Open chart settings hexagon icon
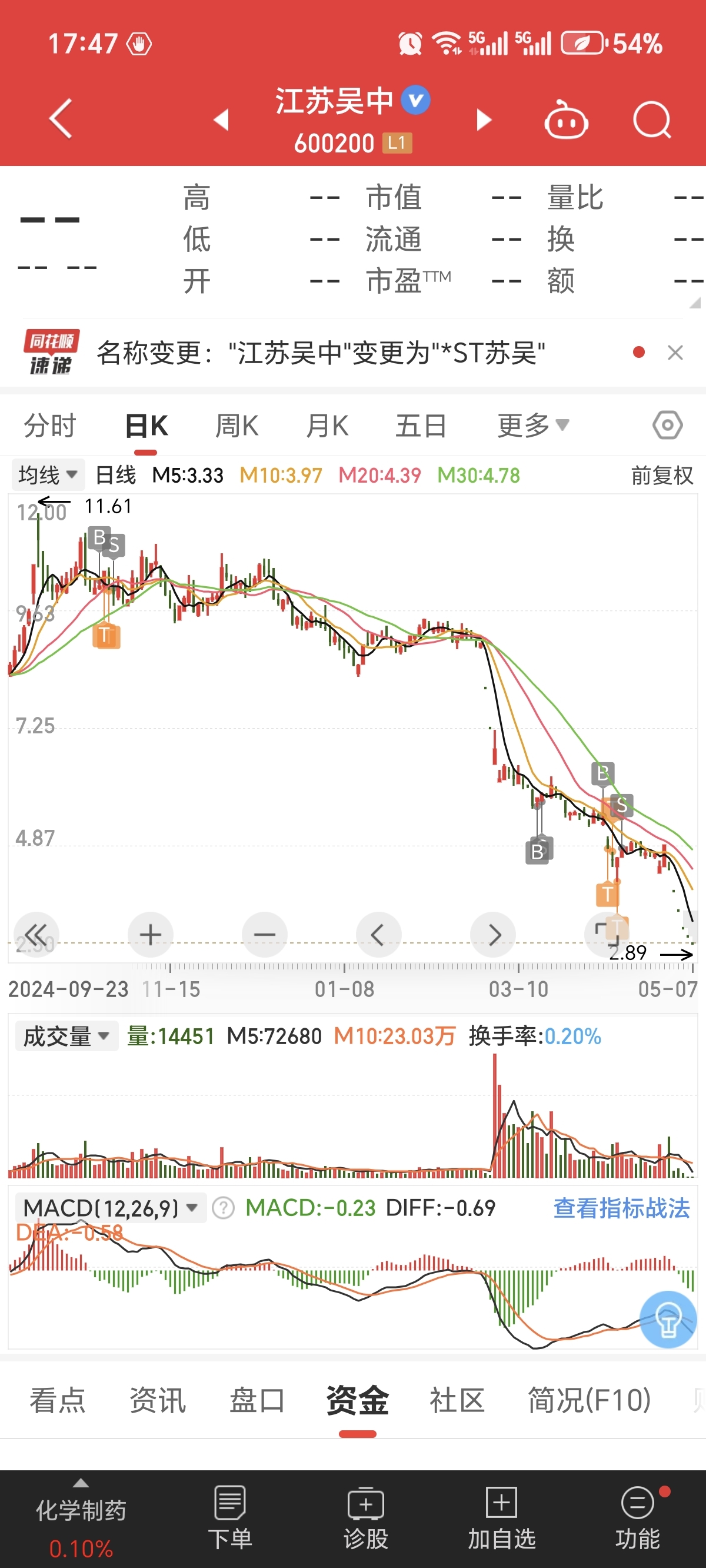 click(x=667, y=425)
